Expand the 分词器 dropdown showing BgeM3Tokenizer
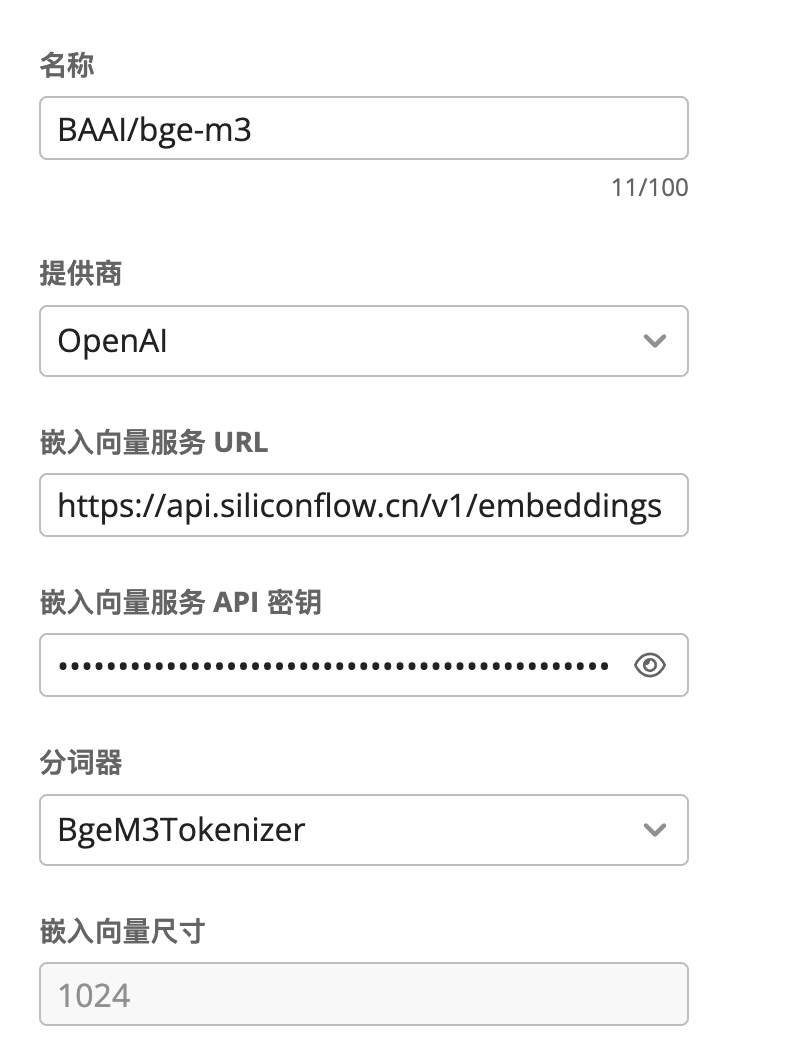The image size is (790, 1058). click(363, 829)
